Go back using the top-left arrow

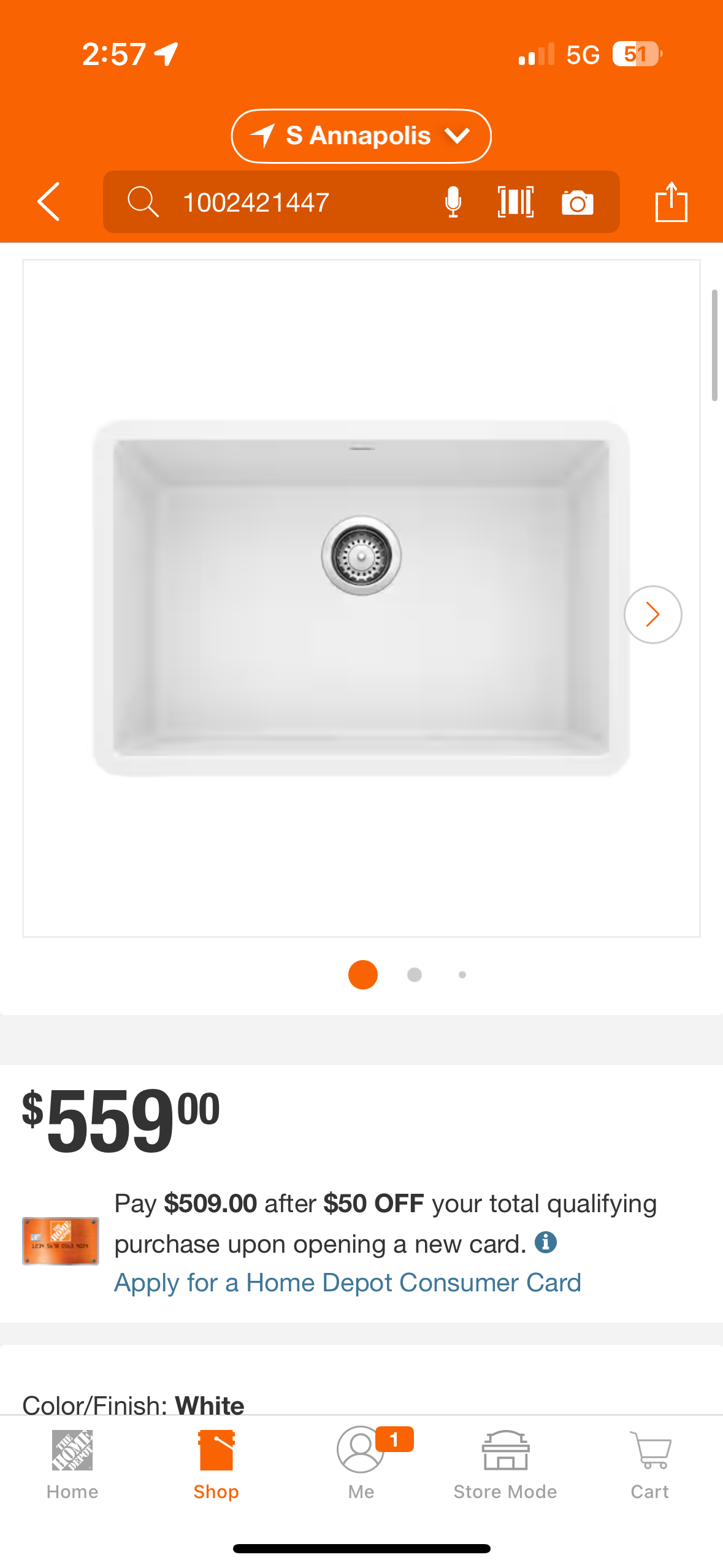click(x=49, y=202)
